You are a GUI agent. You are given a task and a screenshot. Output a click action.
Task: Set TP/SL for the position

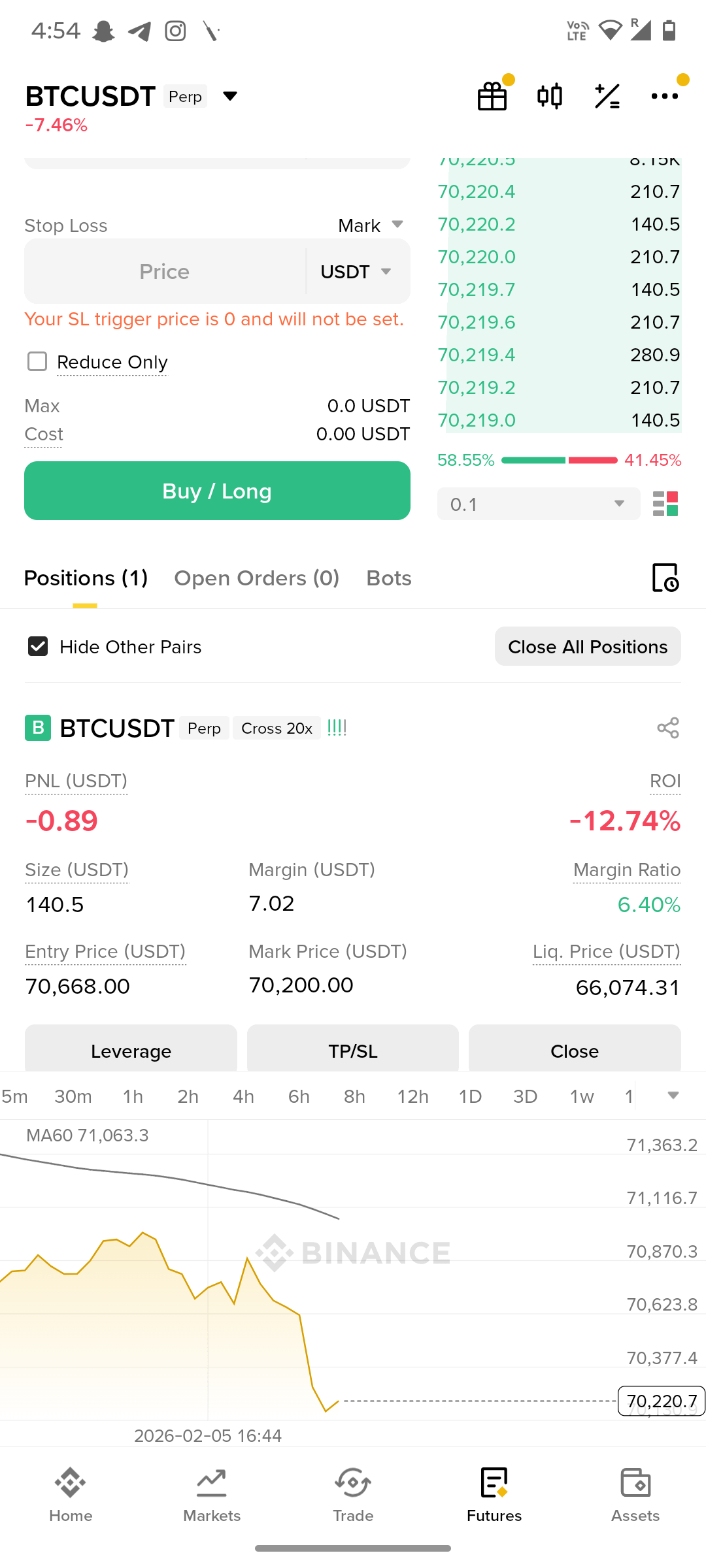(x=353, y=1050)
